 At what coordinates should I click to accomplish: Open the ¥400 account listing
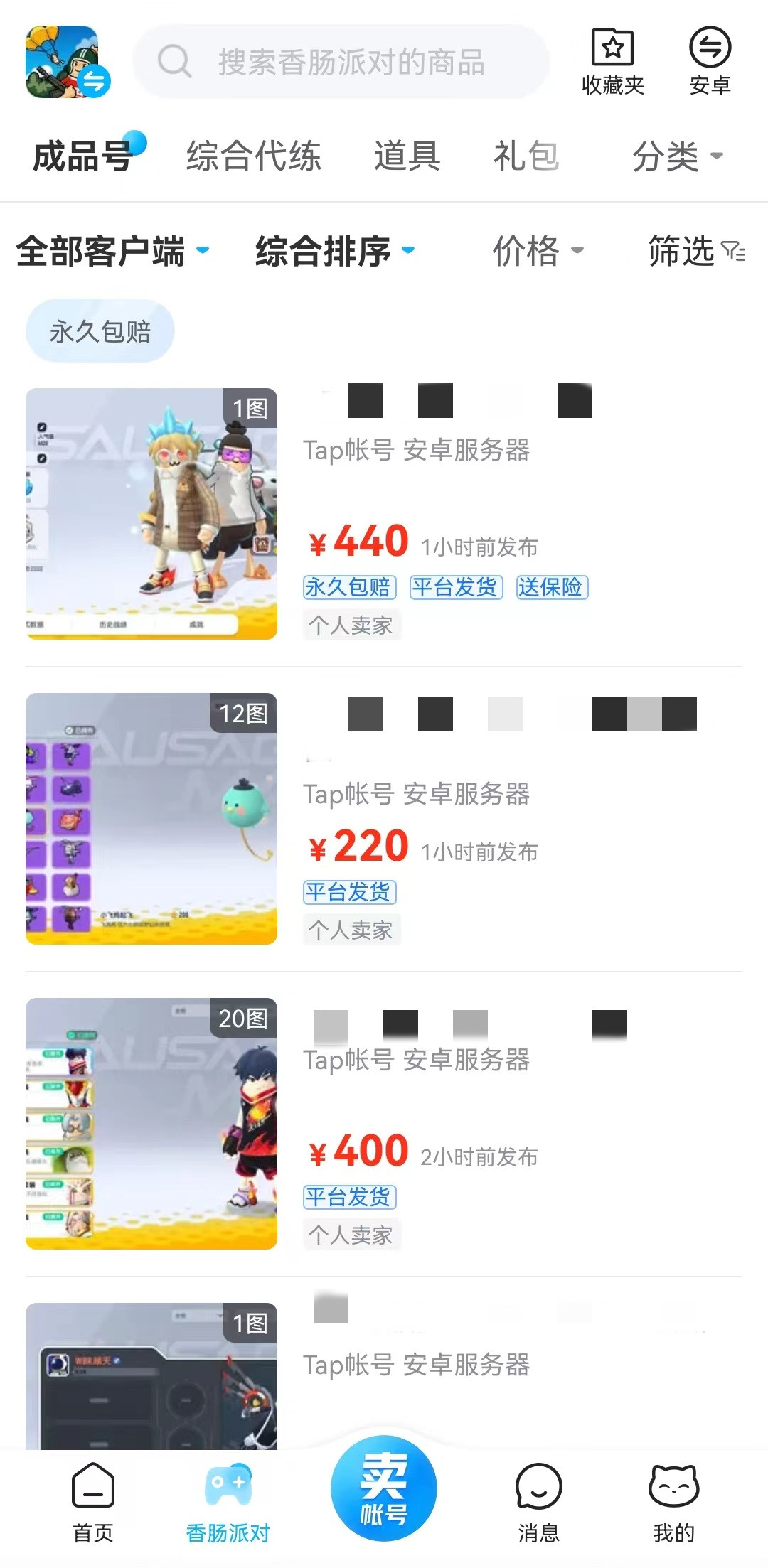tap(384, 1124)
